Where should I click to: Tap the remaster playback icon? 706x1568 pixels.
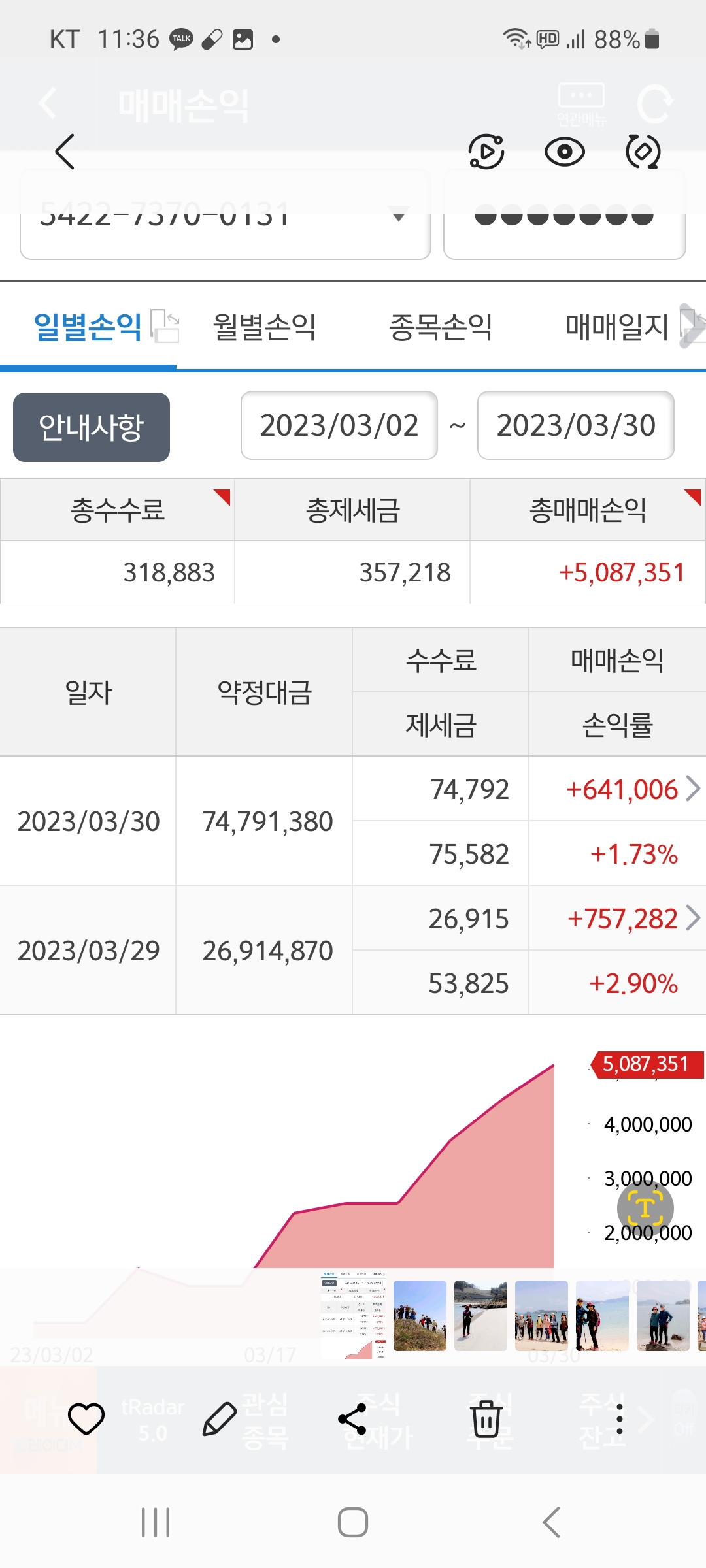[x=486, y=152]
